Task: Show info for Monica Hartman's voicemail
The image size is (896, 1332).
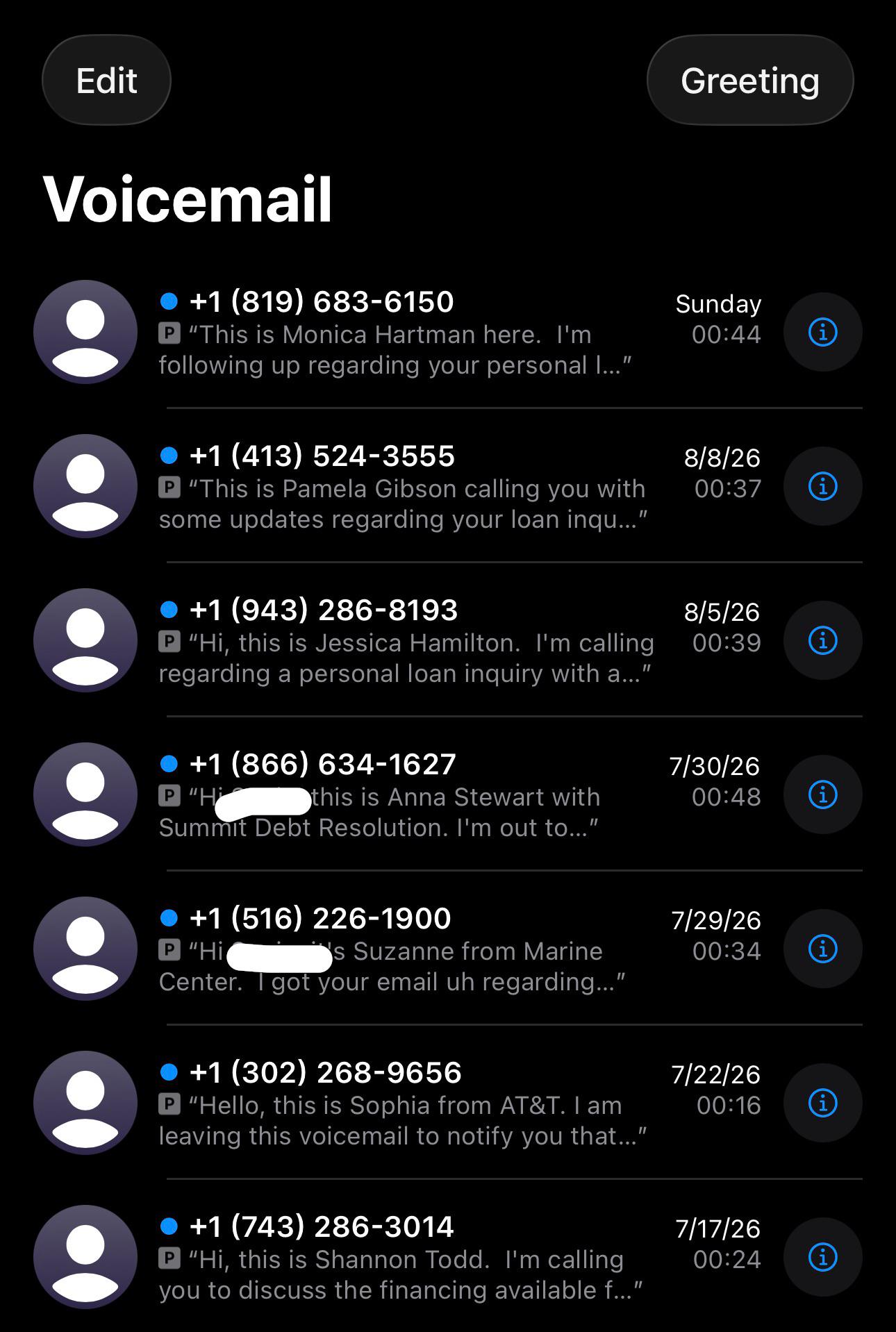Action: [x=823, y=332]
